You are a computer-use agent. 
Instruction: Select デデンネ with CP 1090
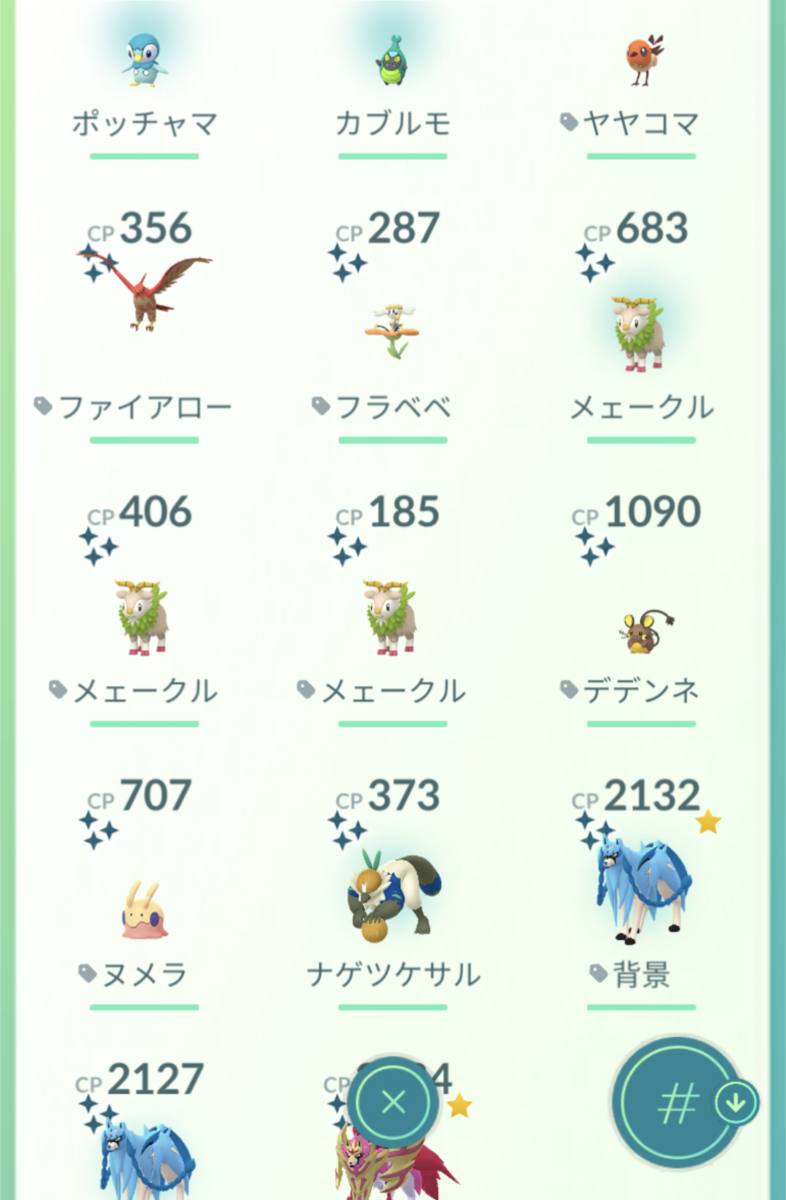pyautogui.click(x=640, y=612)
